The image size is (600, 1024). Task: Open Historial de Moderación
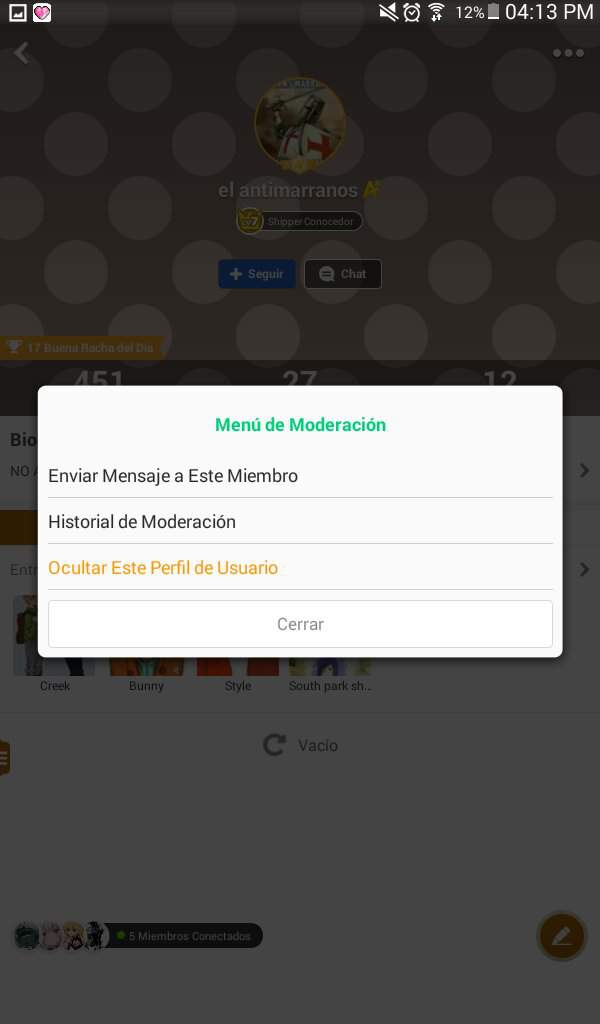[142, 522]
